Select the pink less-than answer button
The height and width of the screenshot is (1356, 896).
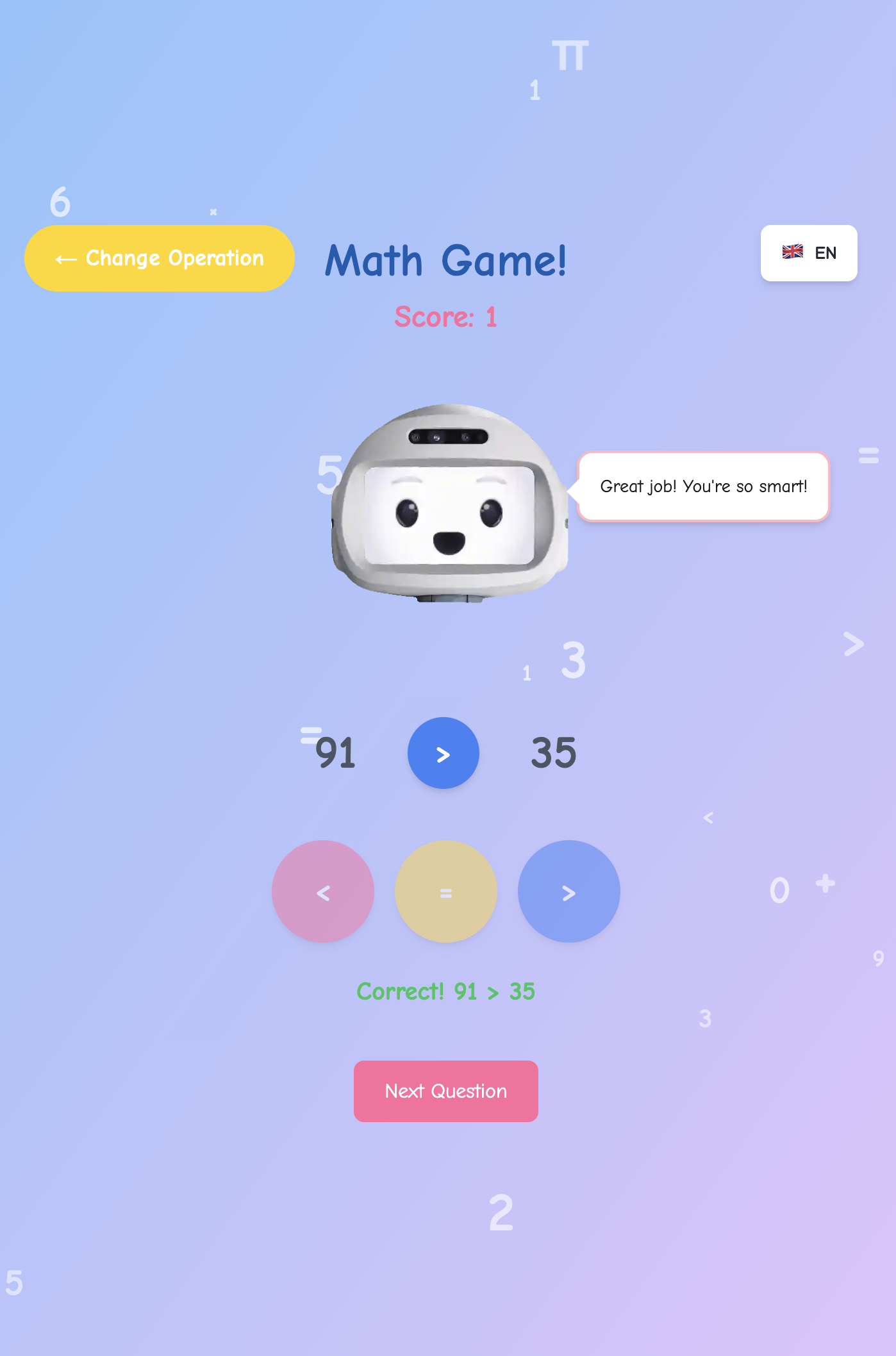pyautogui.click(x=323, y=891)
